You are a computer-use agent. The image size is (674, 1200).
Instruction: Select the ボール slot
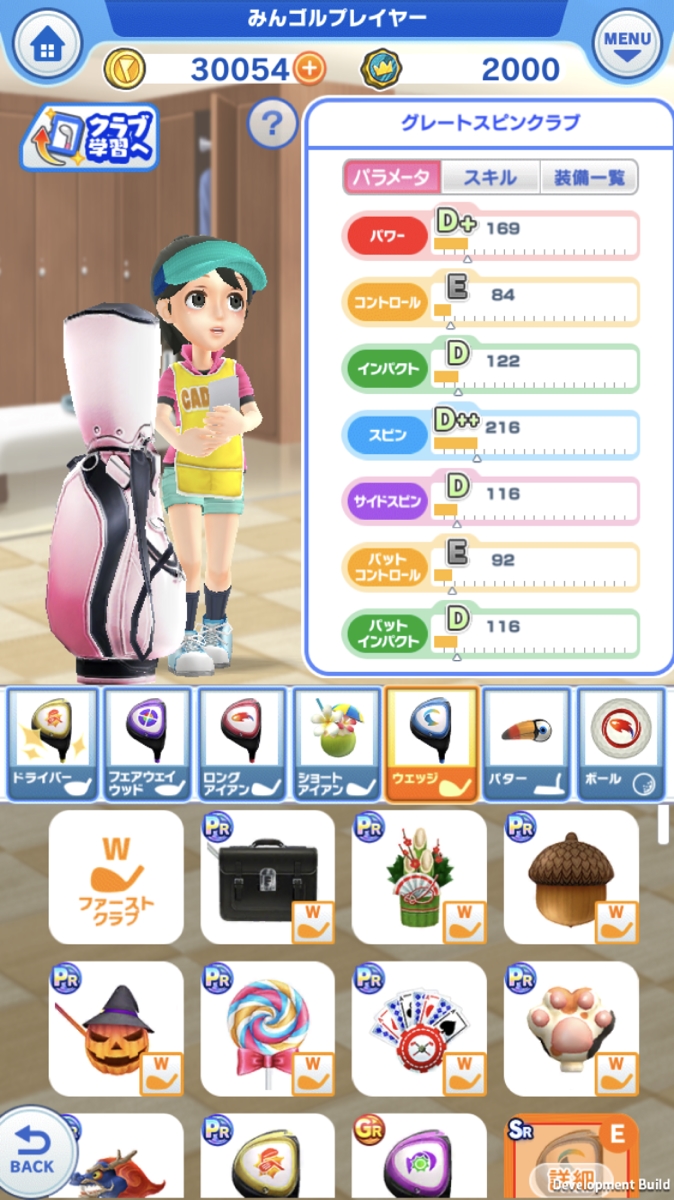[621, 745]
